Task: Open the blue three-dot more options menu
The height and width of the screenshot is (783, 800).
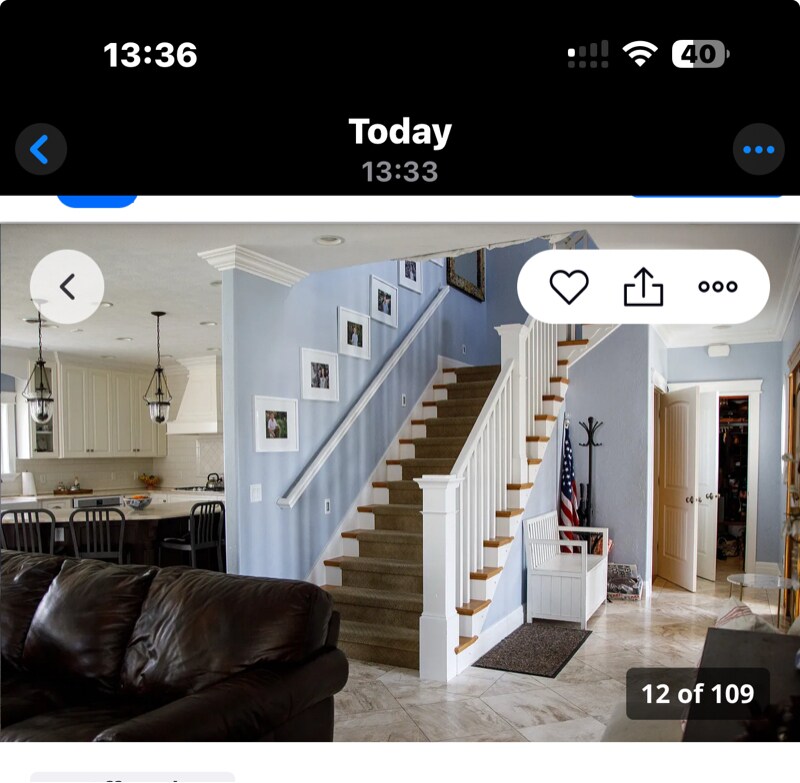Action: pos(759,149)
